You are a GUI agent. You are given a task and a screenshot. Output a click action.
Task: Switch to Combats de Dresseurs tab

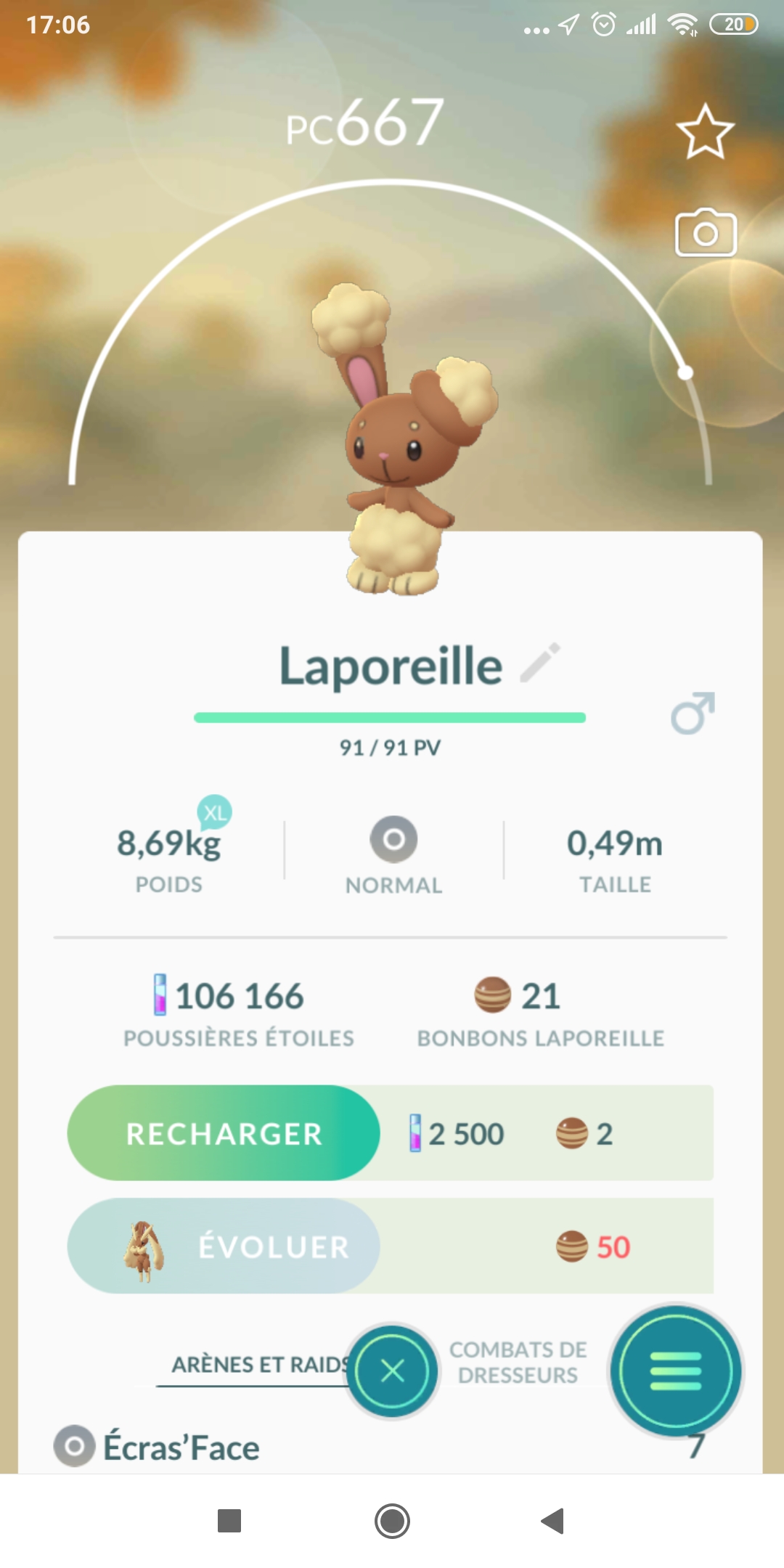point(518,1363)
